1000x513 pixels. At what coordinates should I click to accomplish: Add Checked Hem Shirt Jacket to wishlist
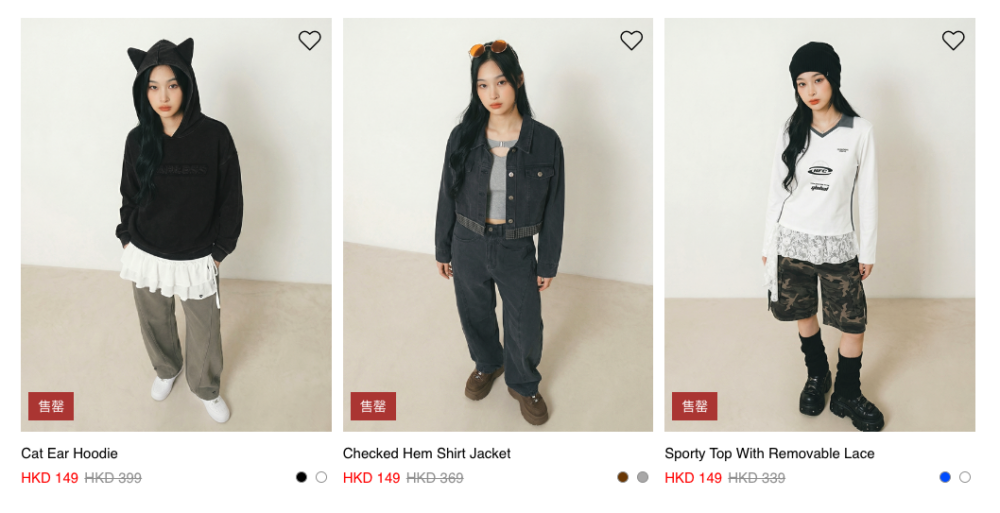click(631, 40)
